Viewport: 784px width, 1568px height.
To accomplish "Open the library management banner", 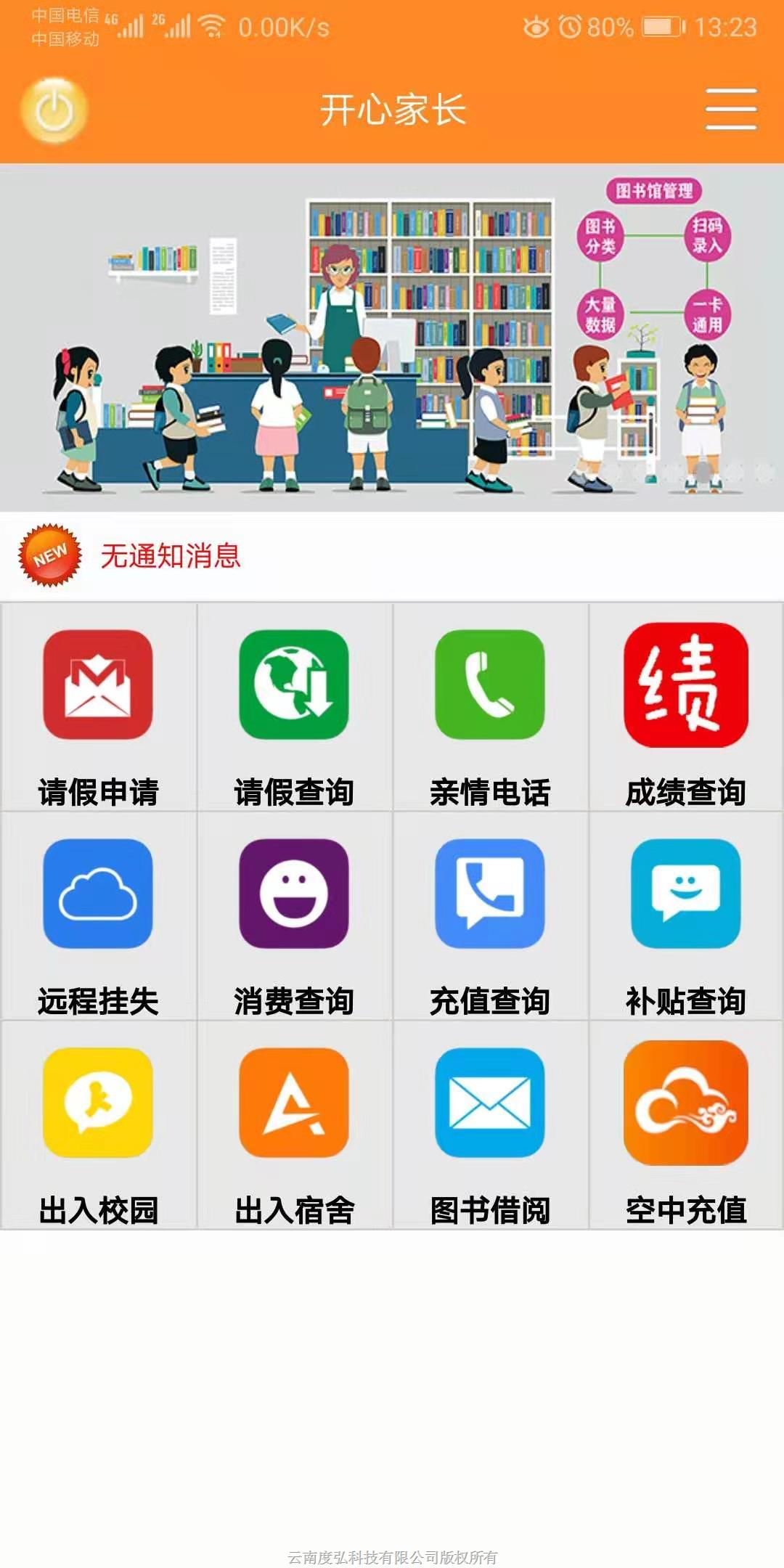I will coord(392,338).
